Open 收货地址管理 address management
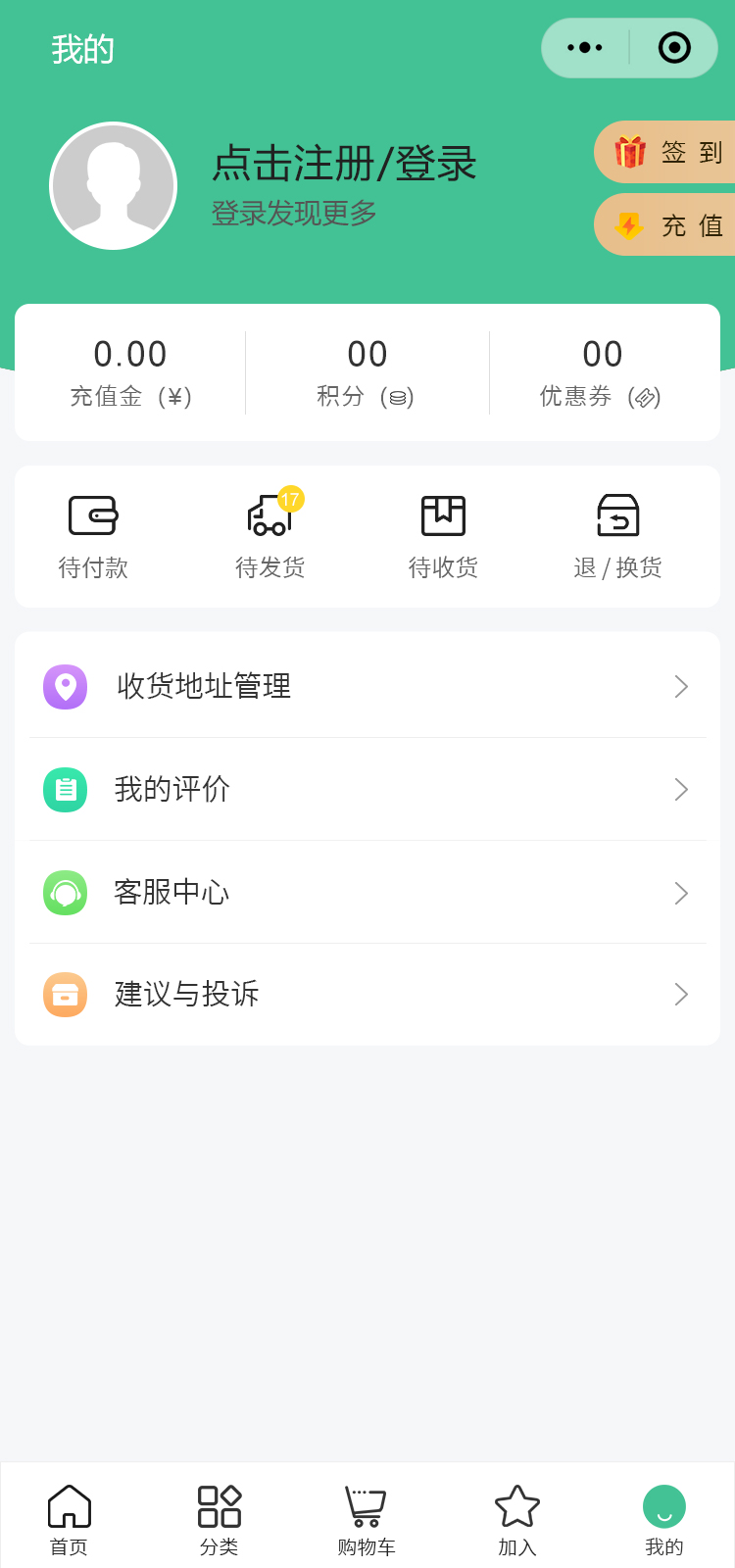735x1568 pixels. pyautogui.click(x=367, y=686)
